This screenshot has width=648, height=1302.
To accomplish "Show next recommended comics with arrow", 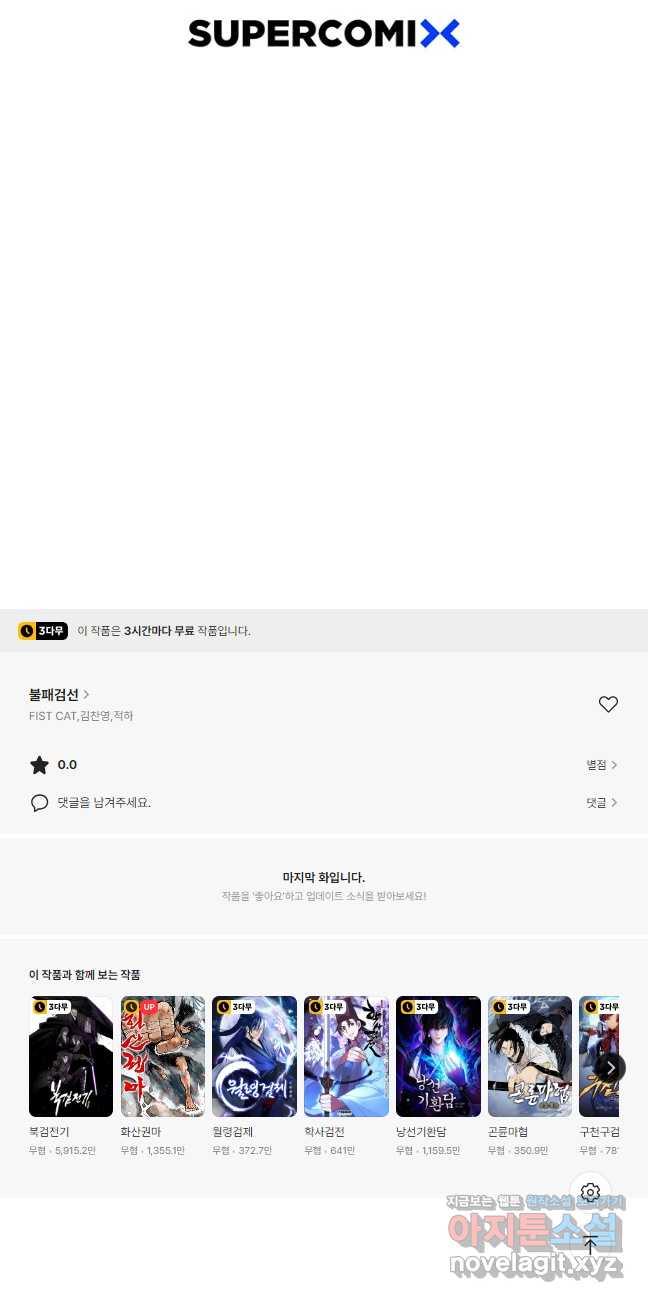I will pos(611,1067).
